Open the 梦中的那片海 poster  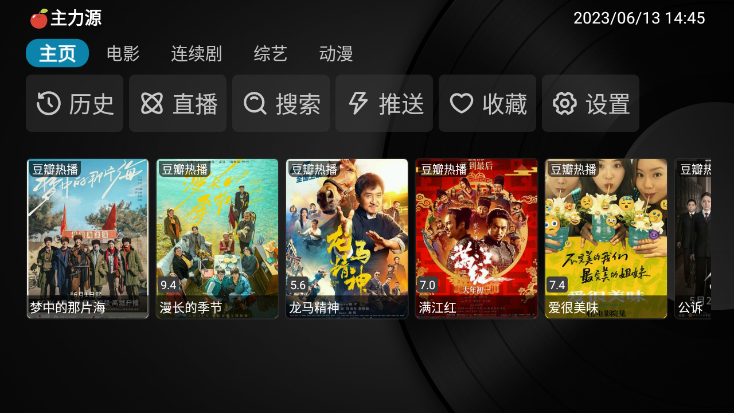click(88, 239)
